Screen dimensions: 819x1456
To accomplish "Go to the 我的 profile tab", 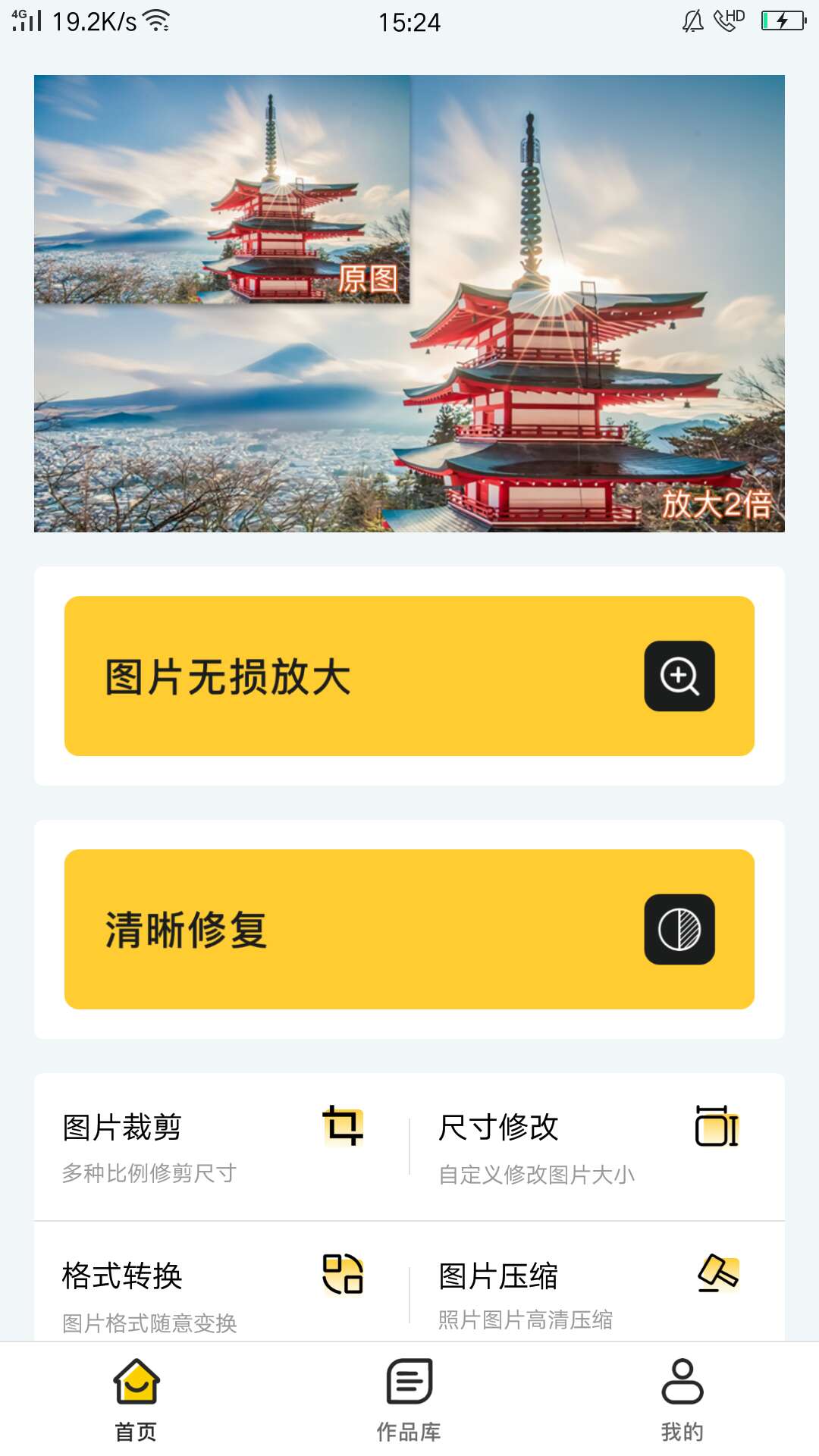I will [682, 1400].
